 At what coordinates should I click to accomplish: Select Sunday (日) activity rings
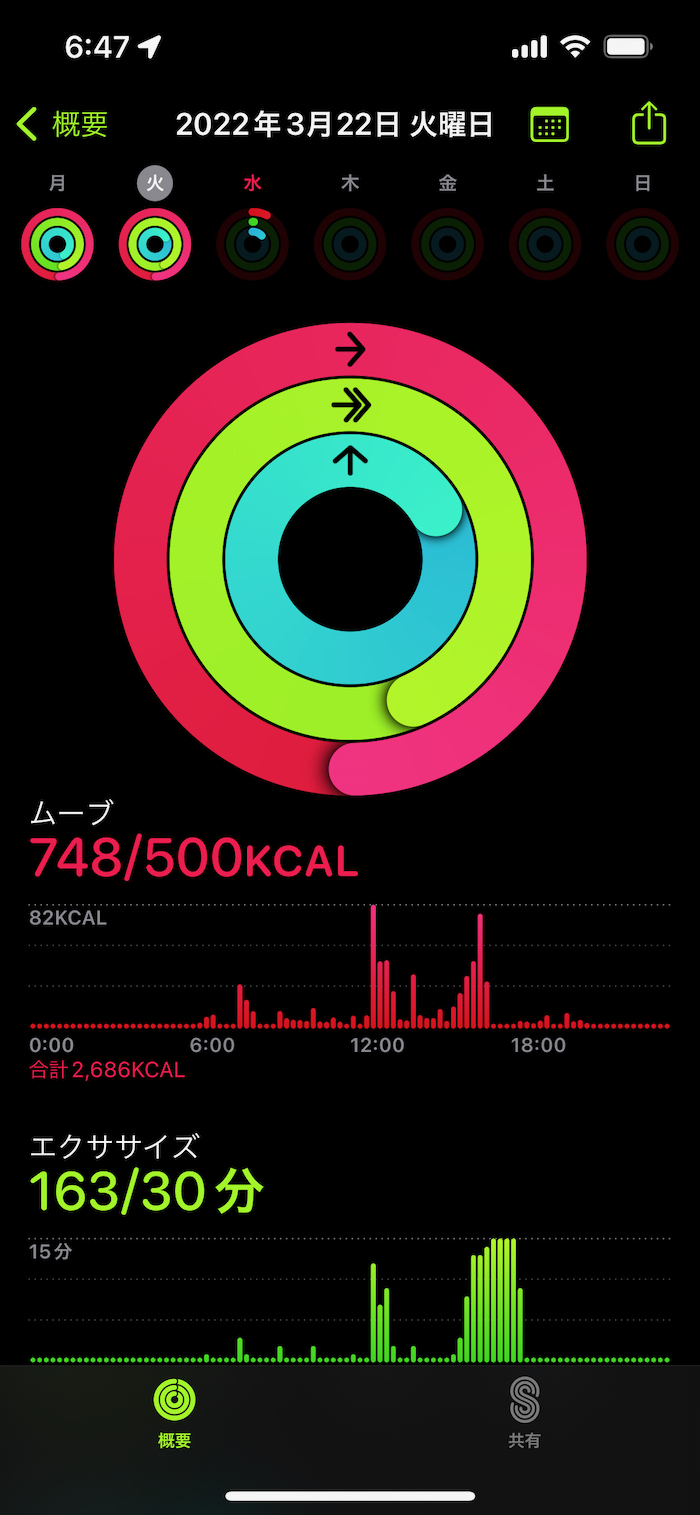642,244
